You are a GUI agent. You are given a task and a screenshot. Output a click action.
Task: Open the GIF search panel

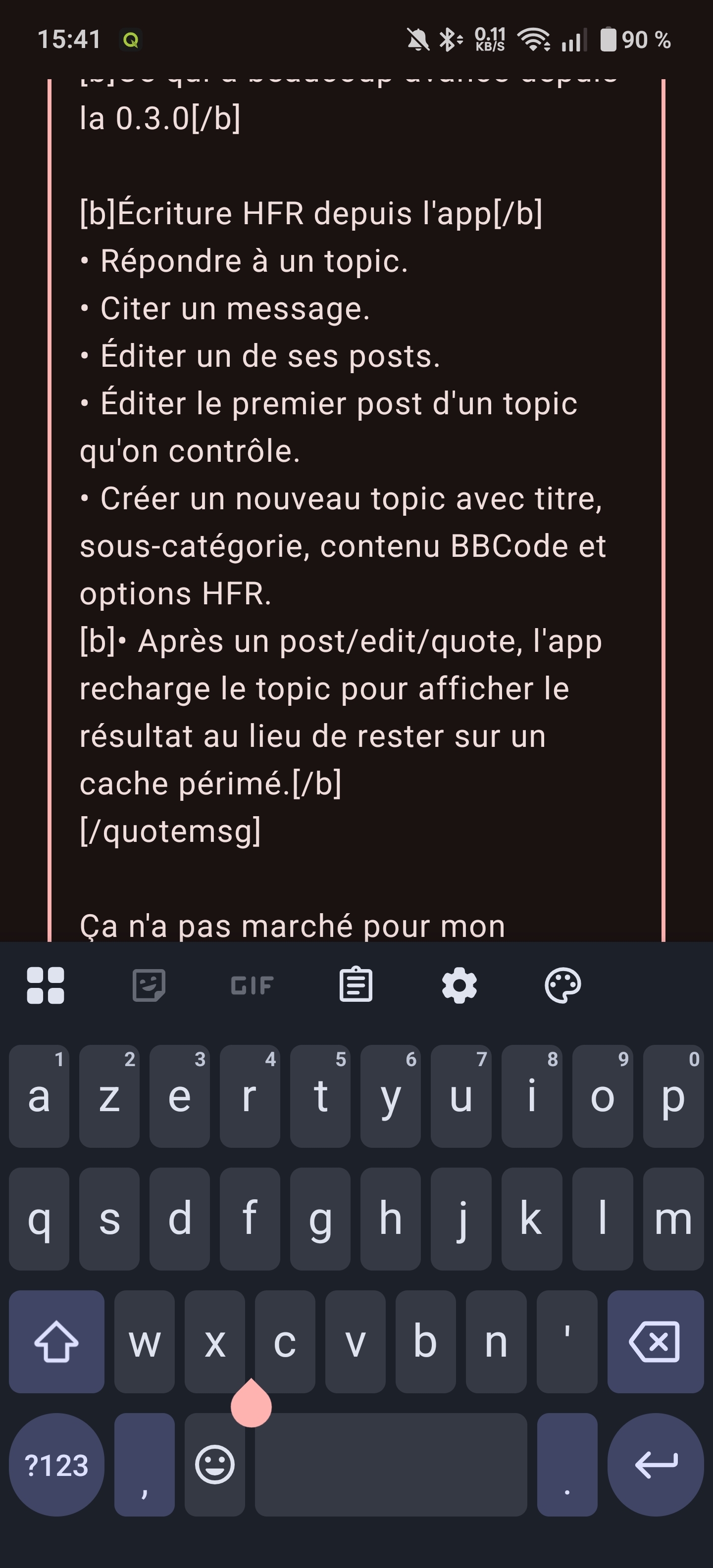click(x=252, y=985)
